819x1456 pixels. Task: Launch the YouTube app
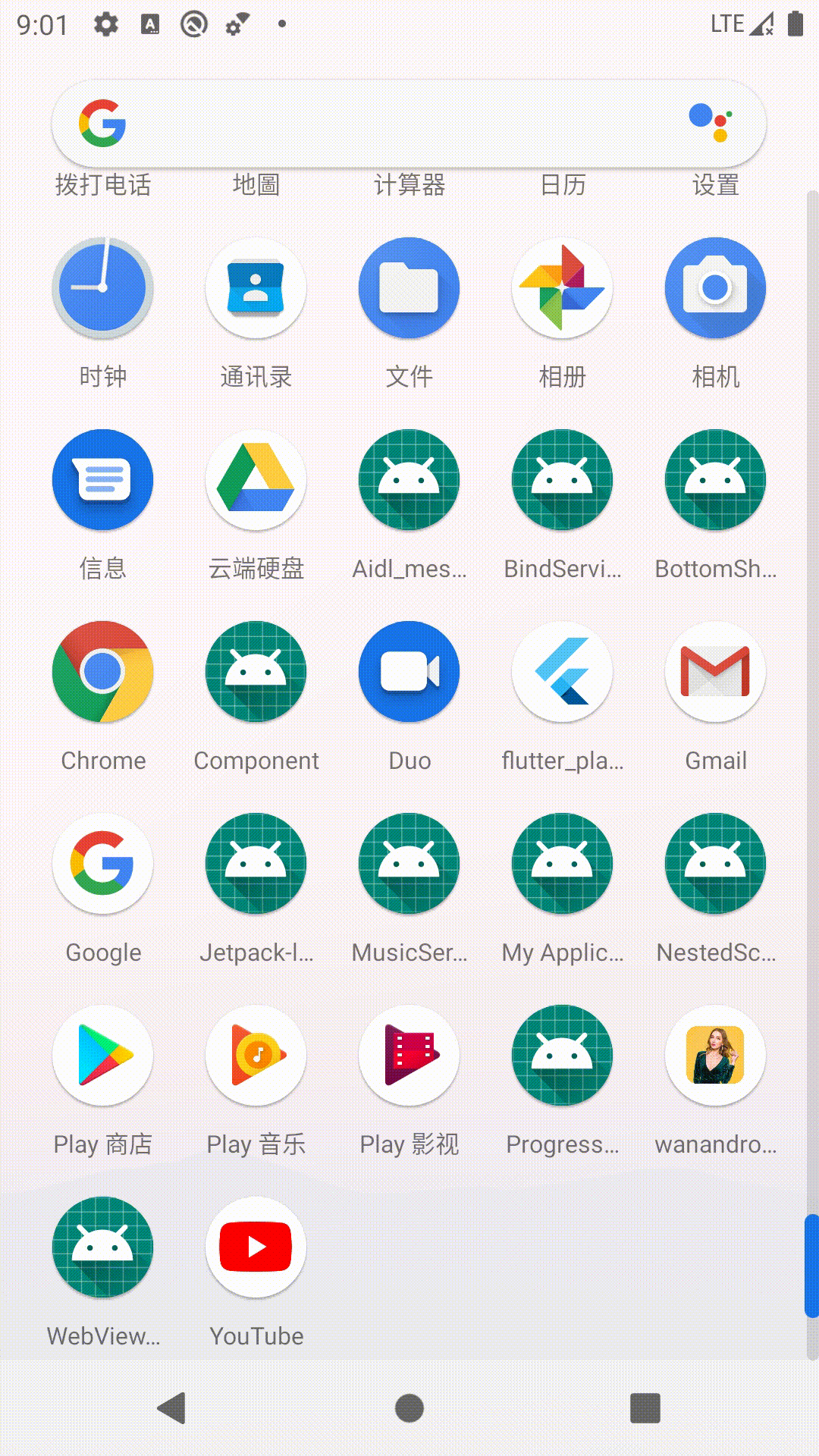click(256, 1248)
